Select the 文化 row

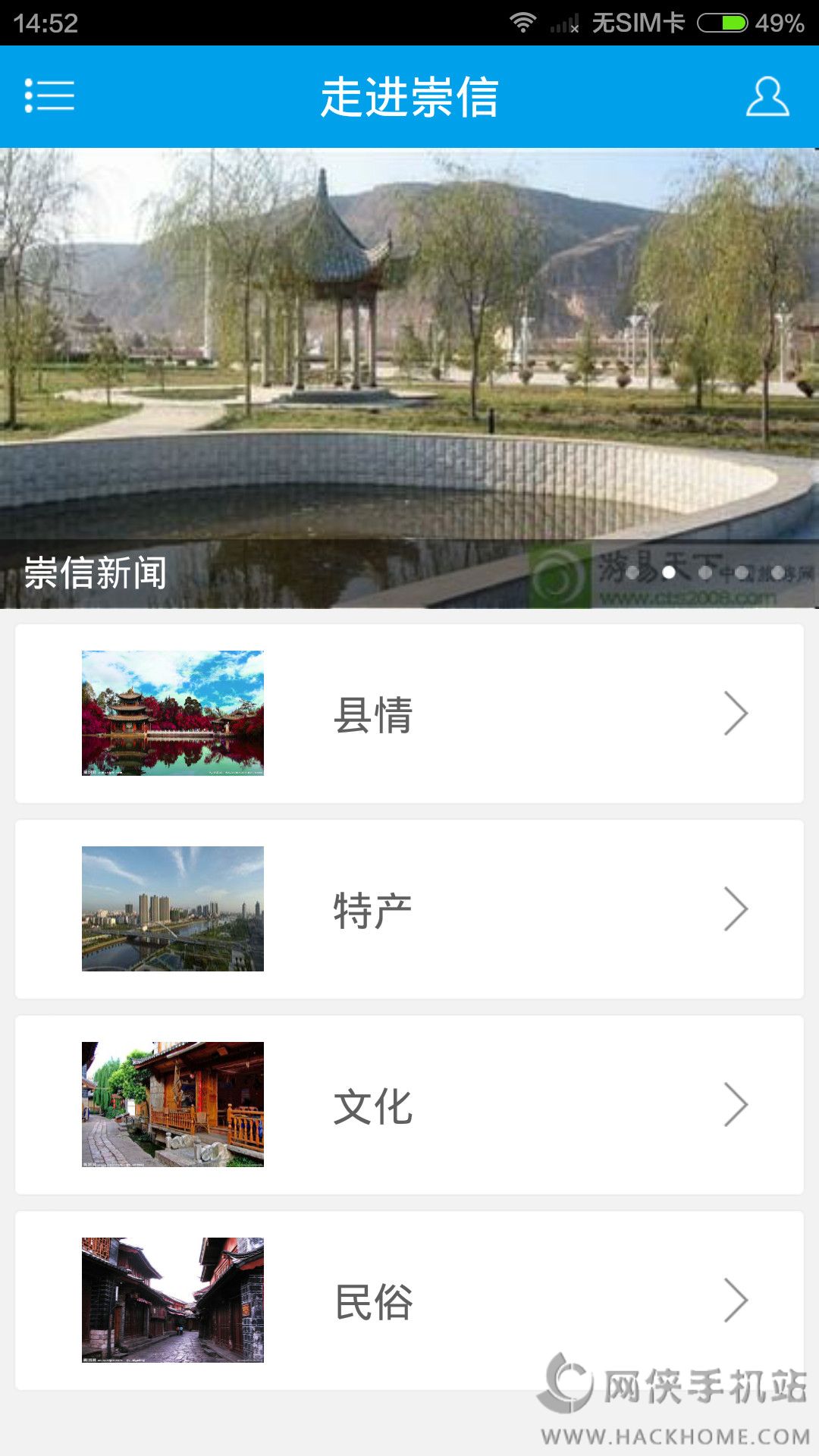[409, 1105]
